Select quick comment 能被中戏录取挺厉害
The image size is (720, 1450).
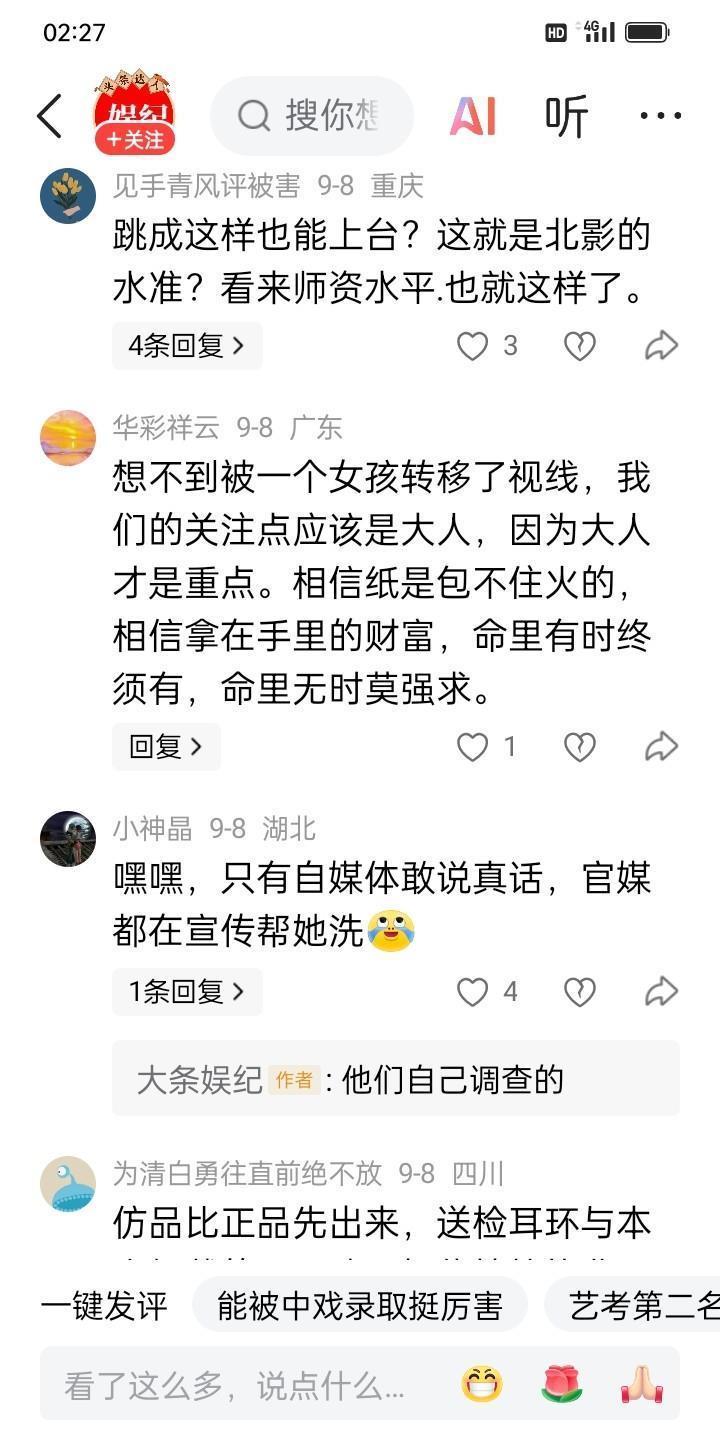point(359,1305)
